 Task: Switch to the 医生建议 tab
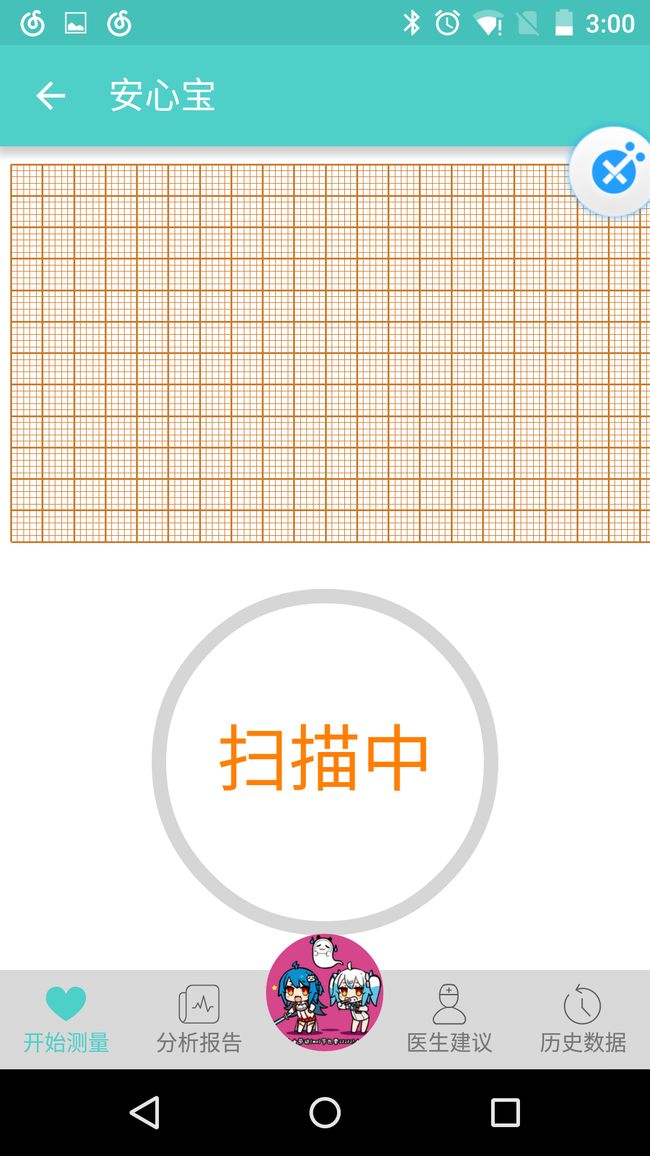[450, 1020]
